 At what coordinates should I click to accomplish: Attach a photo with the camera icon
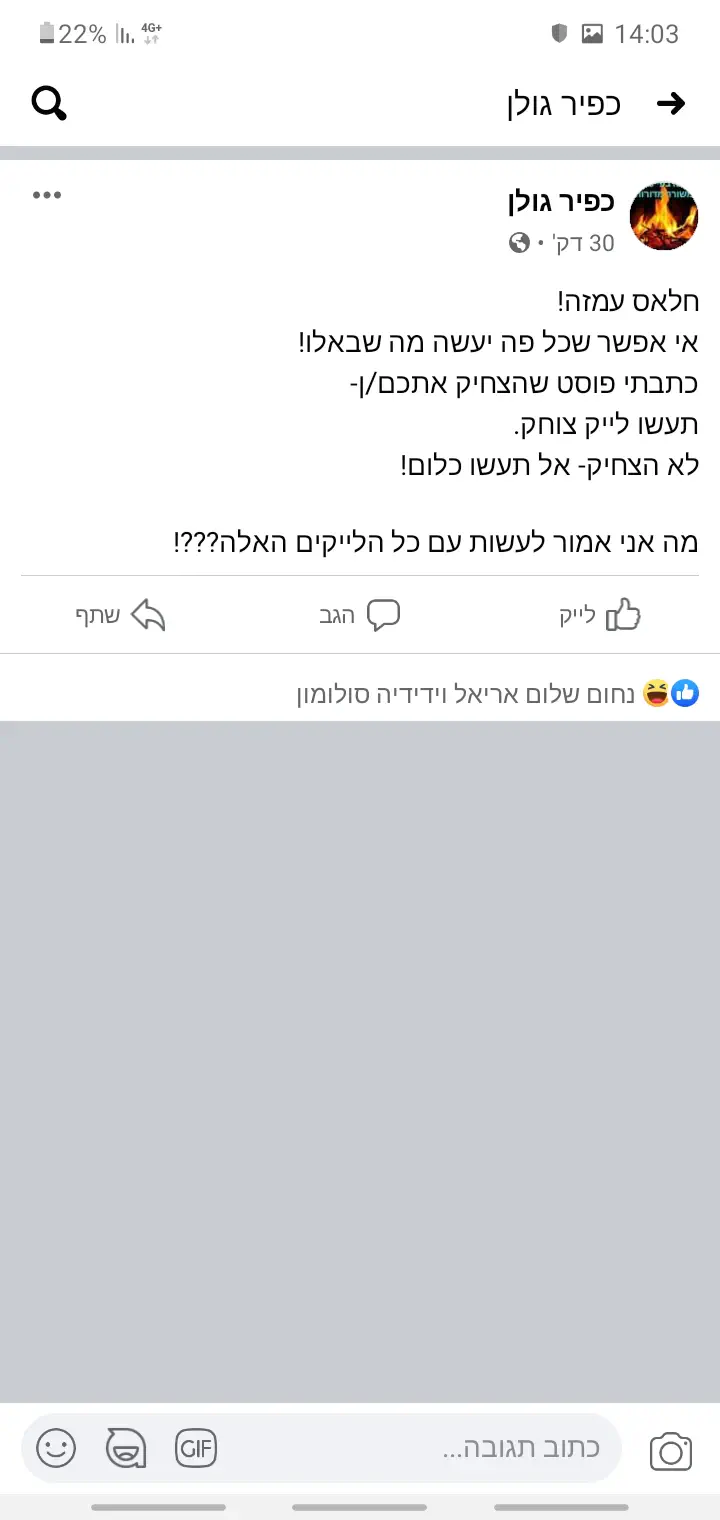[x=671, y=1450]
